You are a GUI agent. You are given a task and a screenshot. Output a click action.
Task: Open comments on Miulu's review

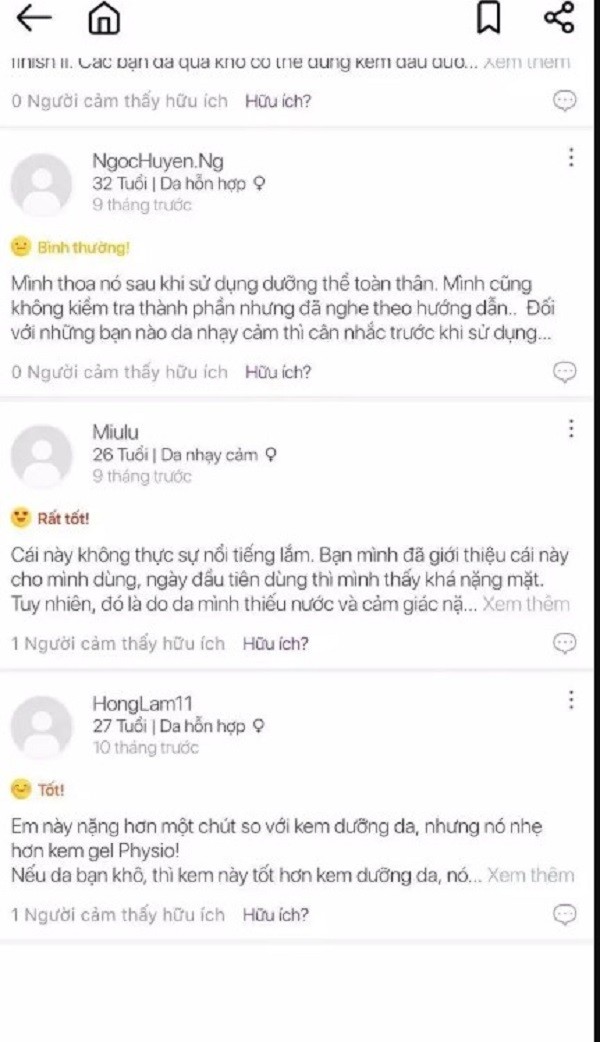[564, 643]
